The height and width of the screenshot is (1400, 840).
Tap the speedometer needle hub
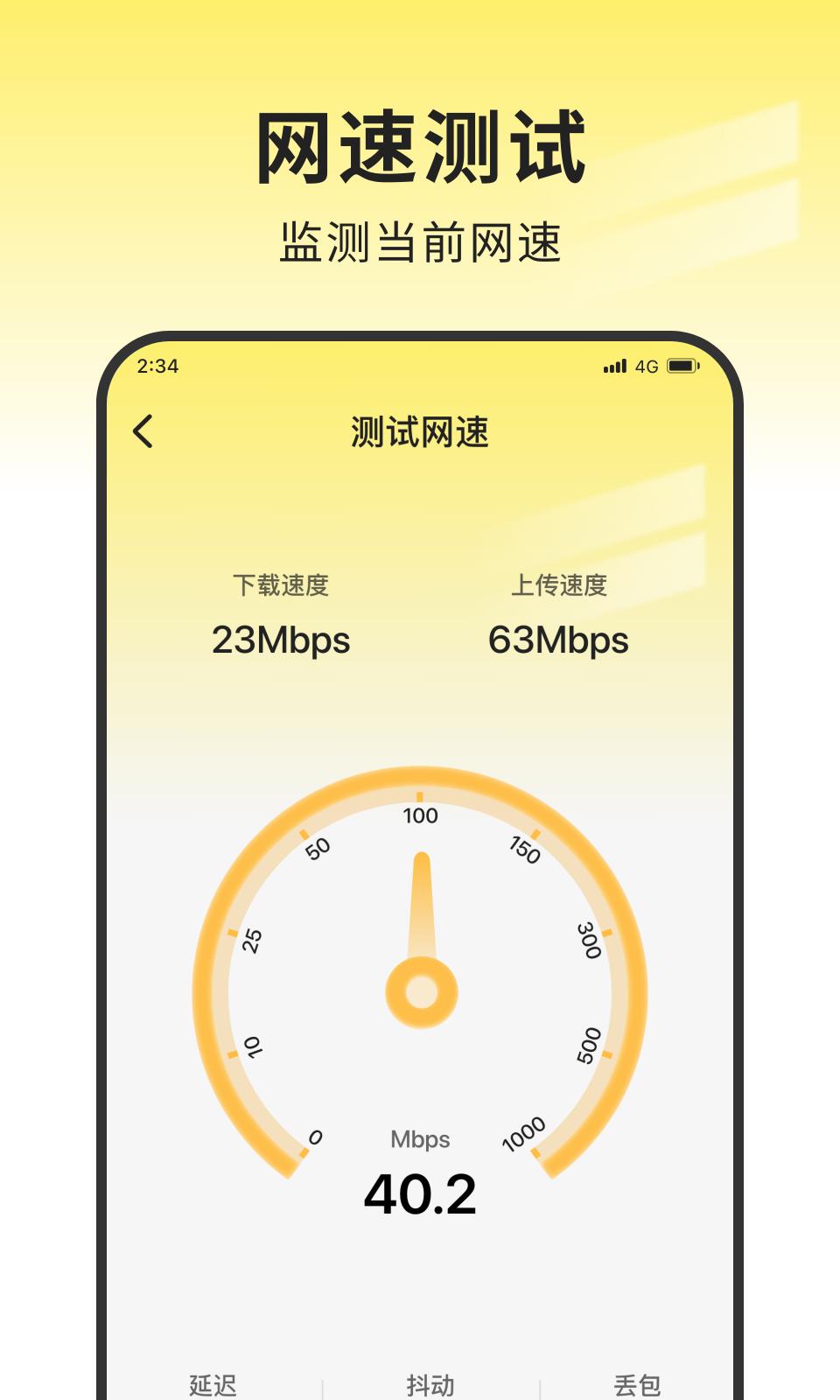pos(421,991)
